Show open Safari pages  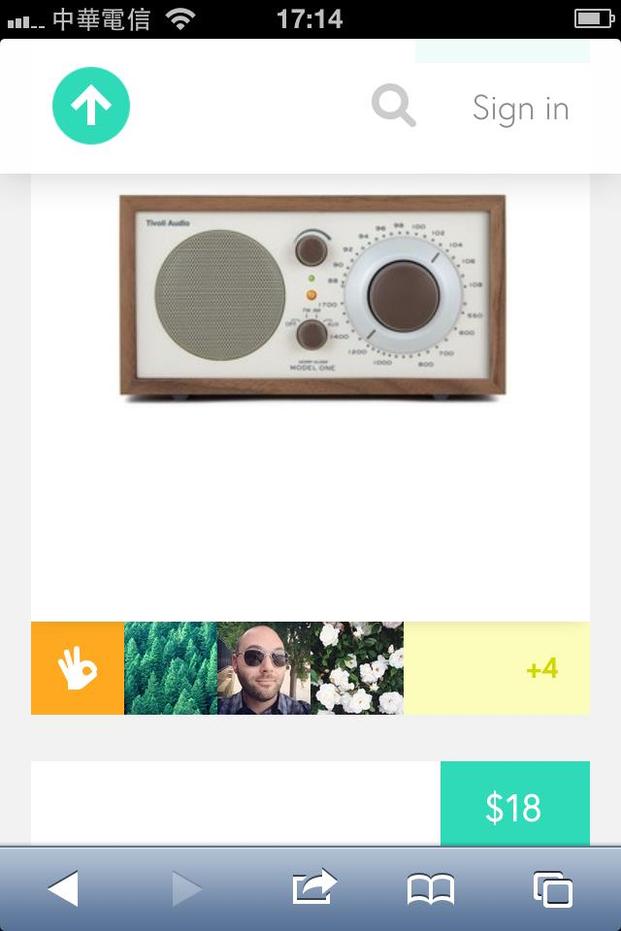pos(552,888)
